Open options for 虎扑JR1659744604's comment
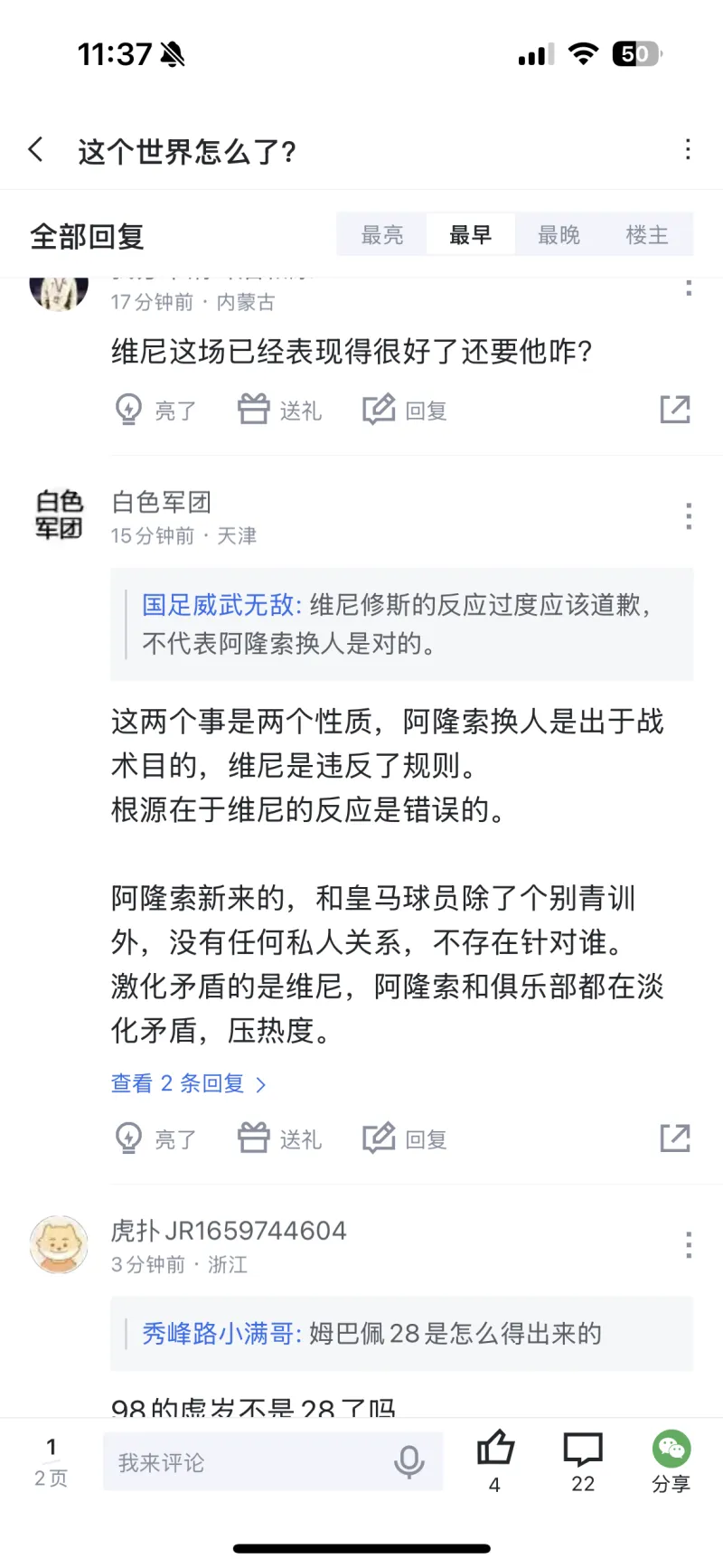Image resolution: width=723 pixels, height=1568 pixels. [688, 1245]
